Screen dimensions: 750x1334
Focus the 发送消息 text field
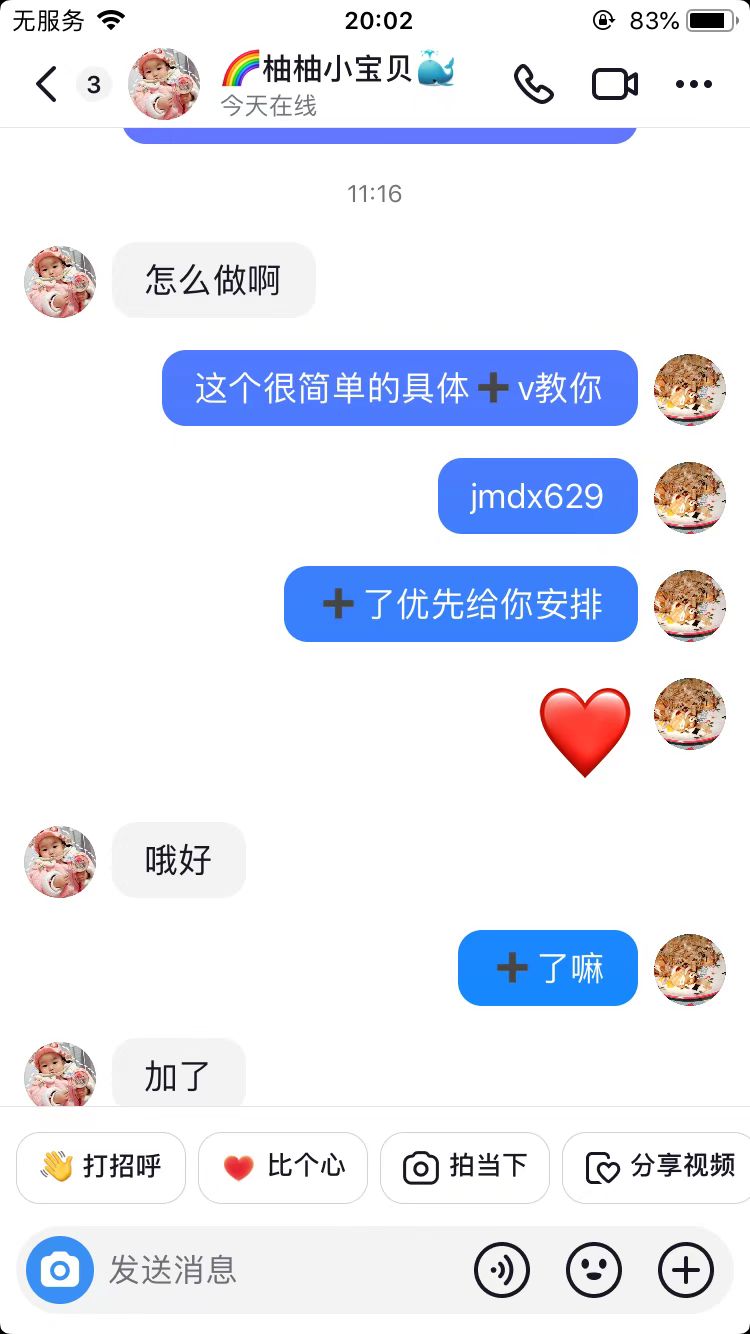point(280,1270)
